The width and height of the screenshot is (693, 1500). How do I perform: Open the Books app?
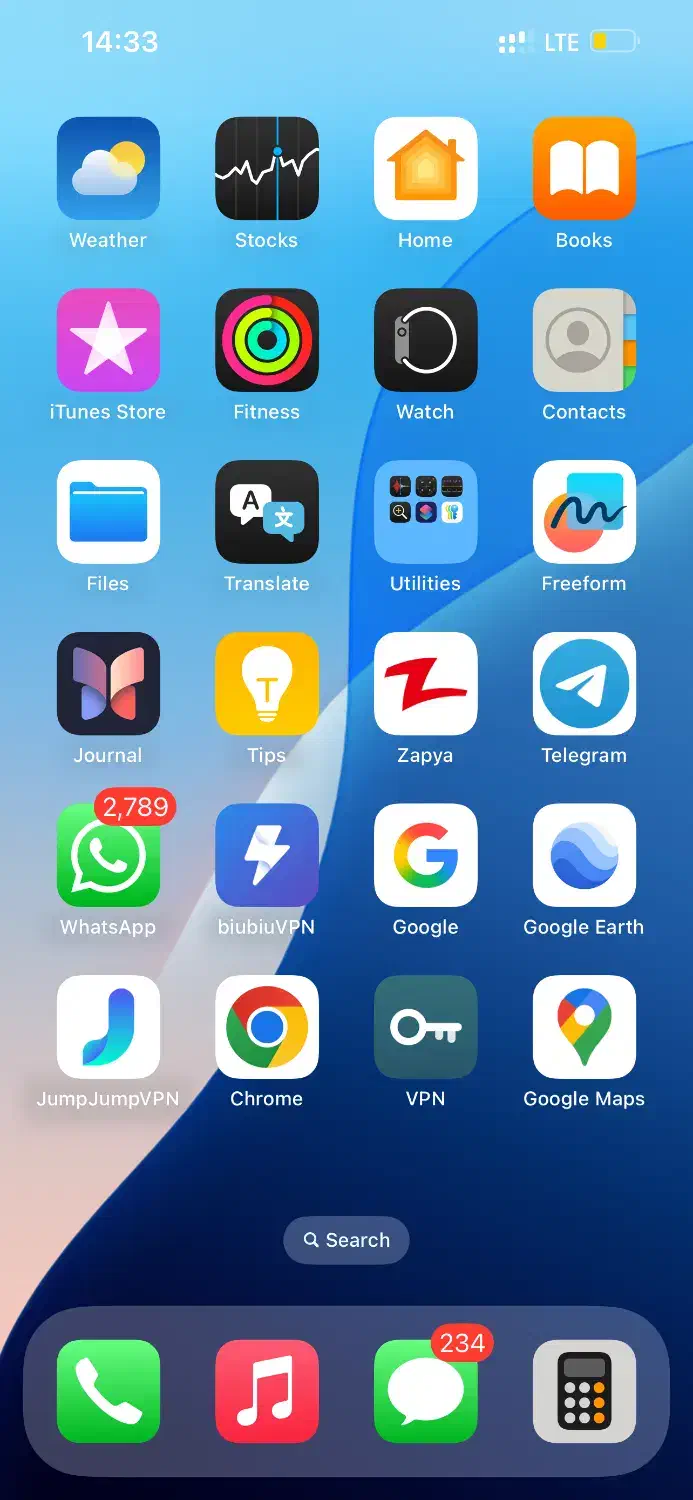(x=584, y=168)
